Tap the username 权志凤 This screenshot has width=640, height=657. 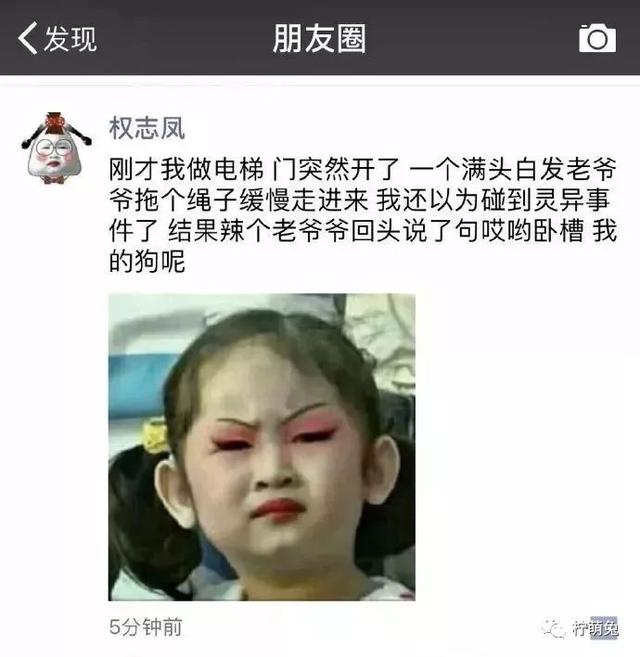point(147,129)
